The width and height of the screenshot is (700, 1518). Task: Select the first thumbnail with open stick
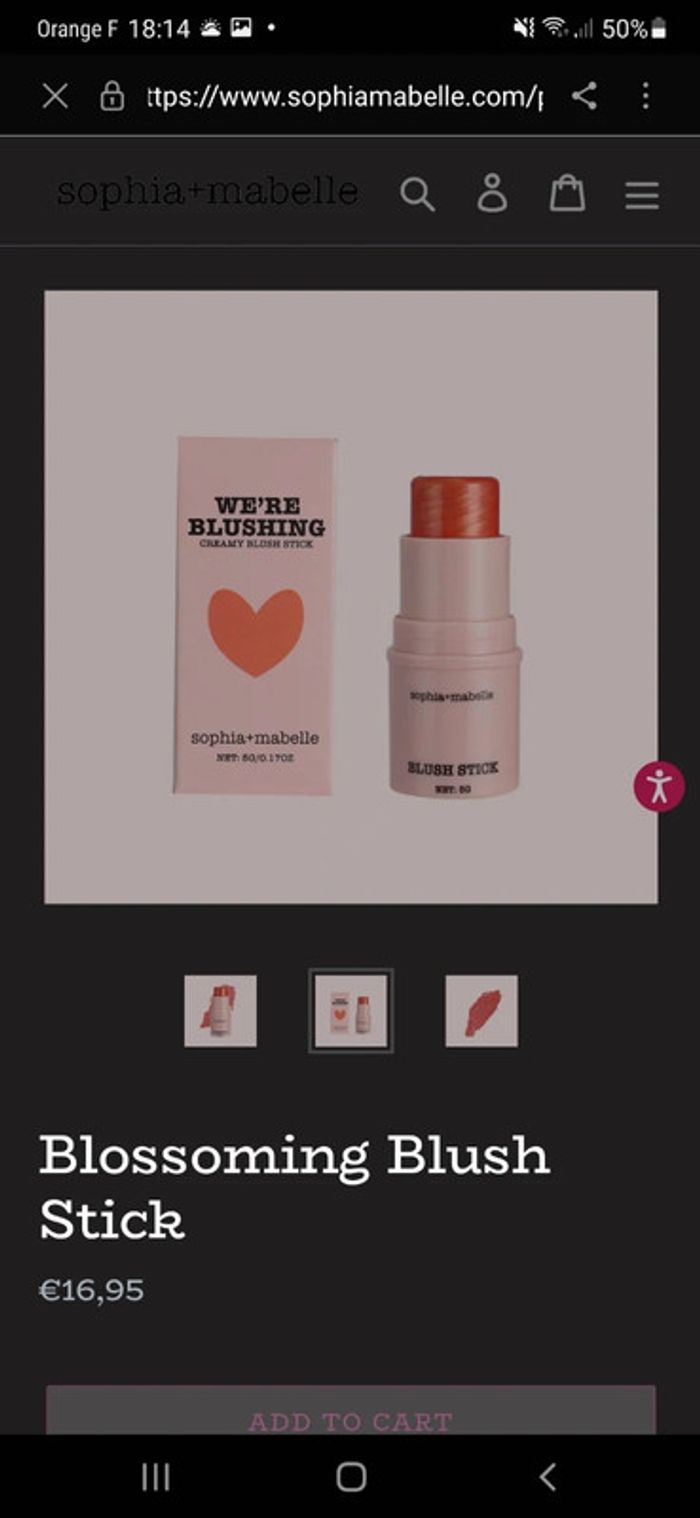pos(220,1011)
